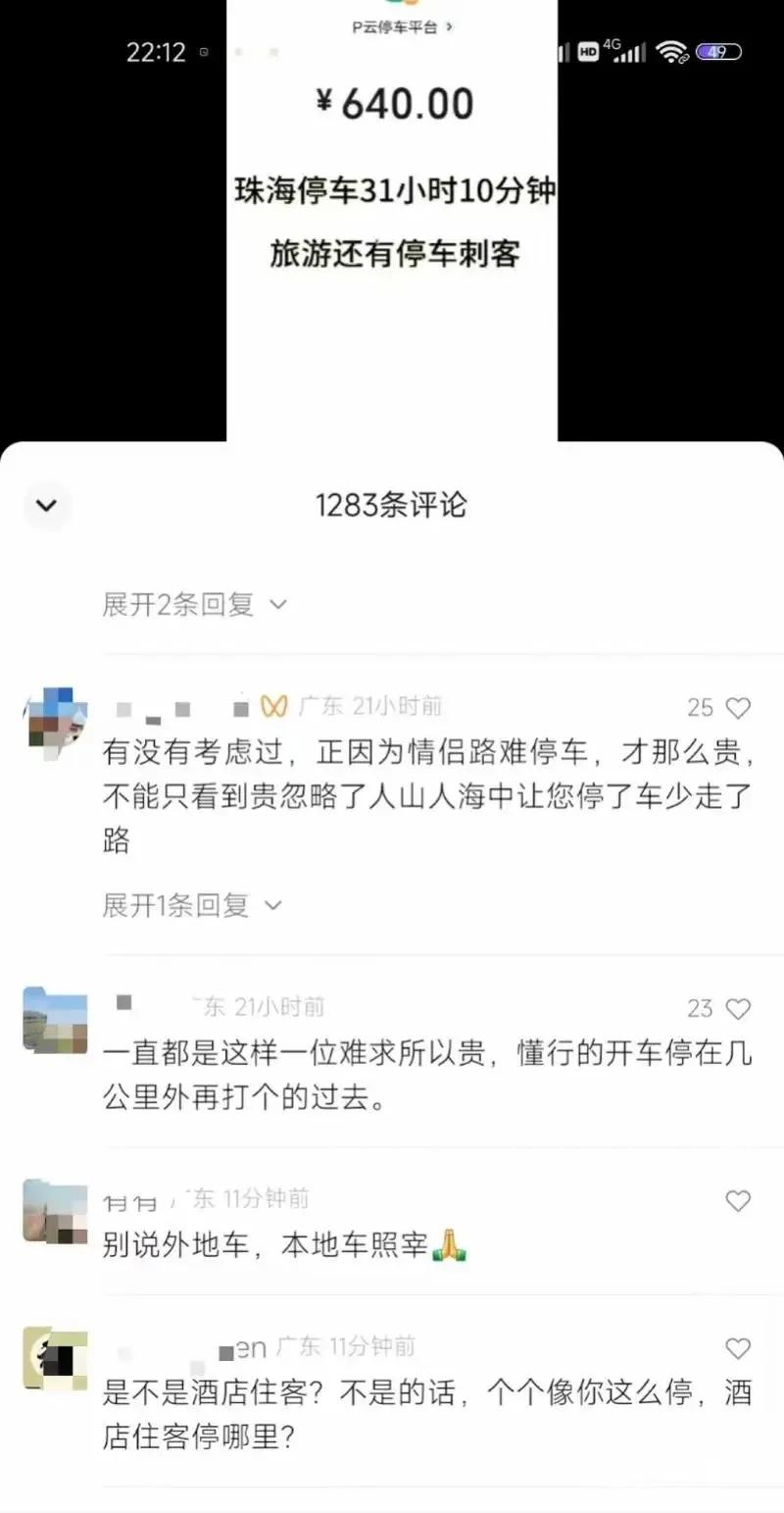Tap the heart icon on the last comment
Screen dimensions: 784x1513
(738, 1347)
